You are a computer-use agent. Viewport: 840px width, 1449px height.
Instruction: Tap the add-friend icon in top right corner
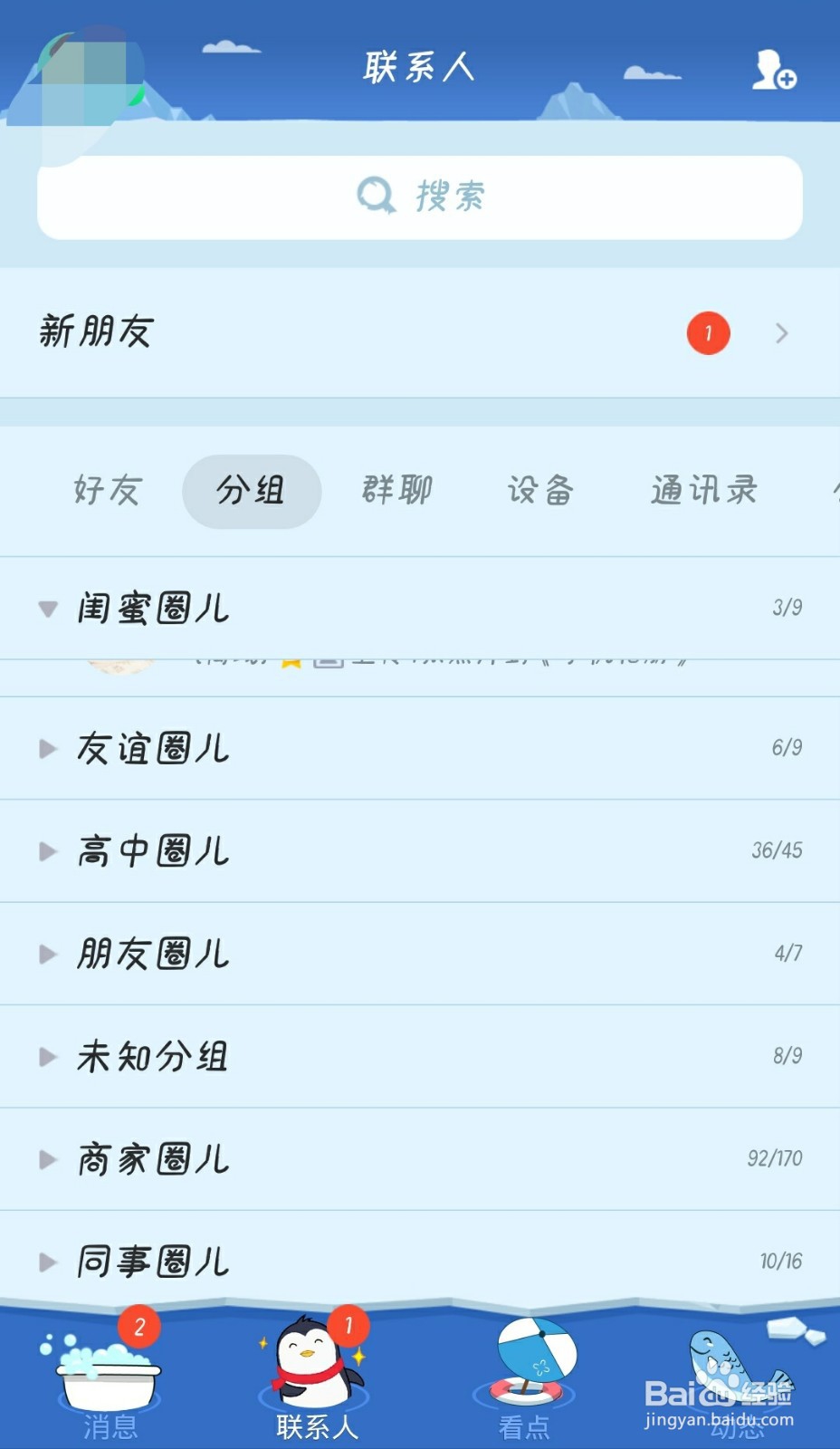point(774,71)
